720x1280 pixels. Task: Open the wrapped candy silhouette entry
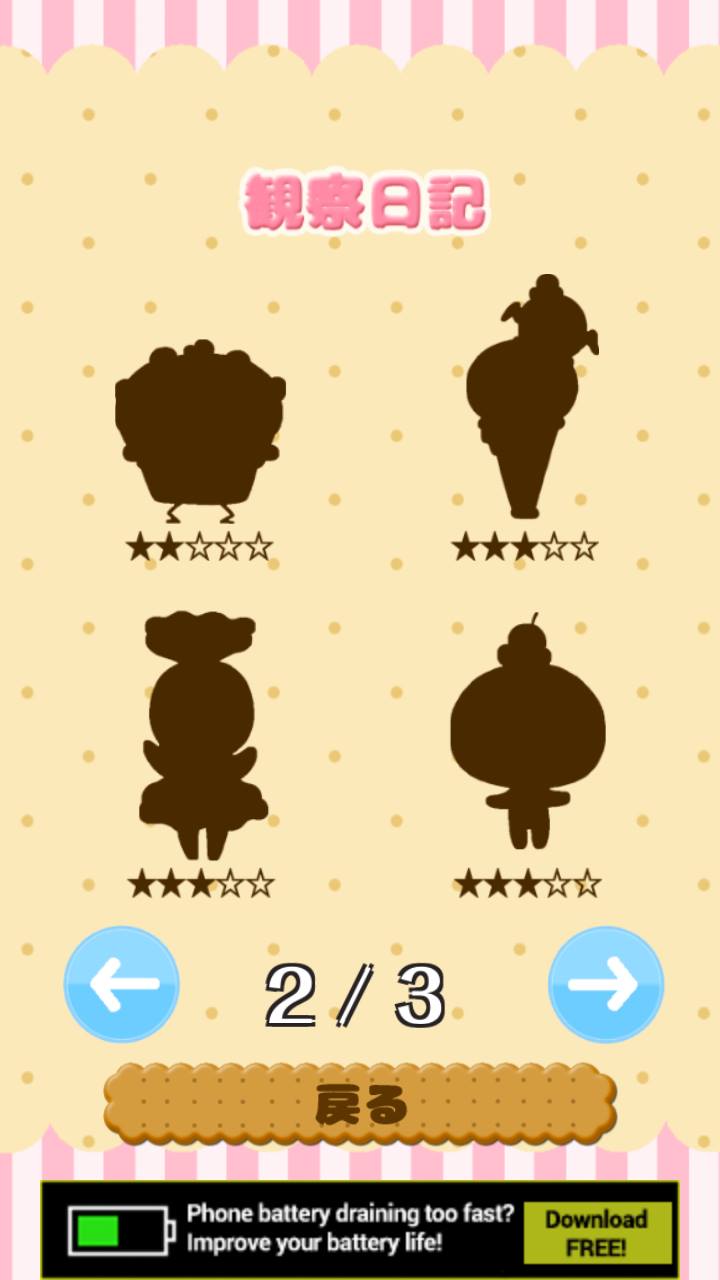[x=202, y=735]
